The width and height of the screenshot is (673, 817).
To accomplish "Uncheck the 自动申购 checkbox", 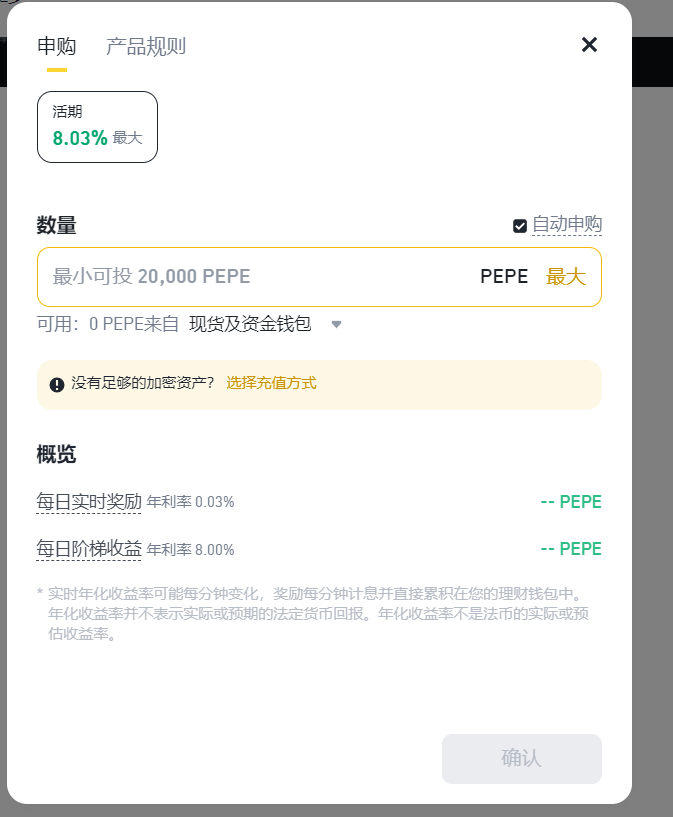I will 520,225.
